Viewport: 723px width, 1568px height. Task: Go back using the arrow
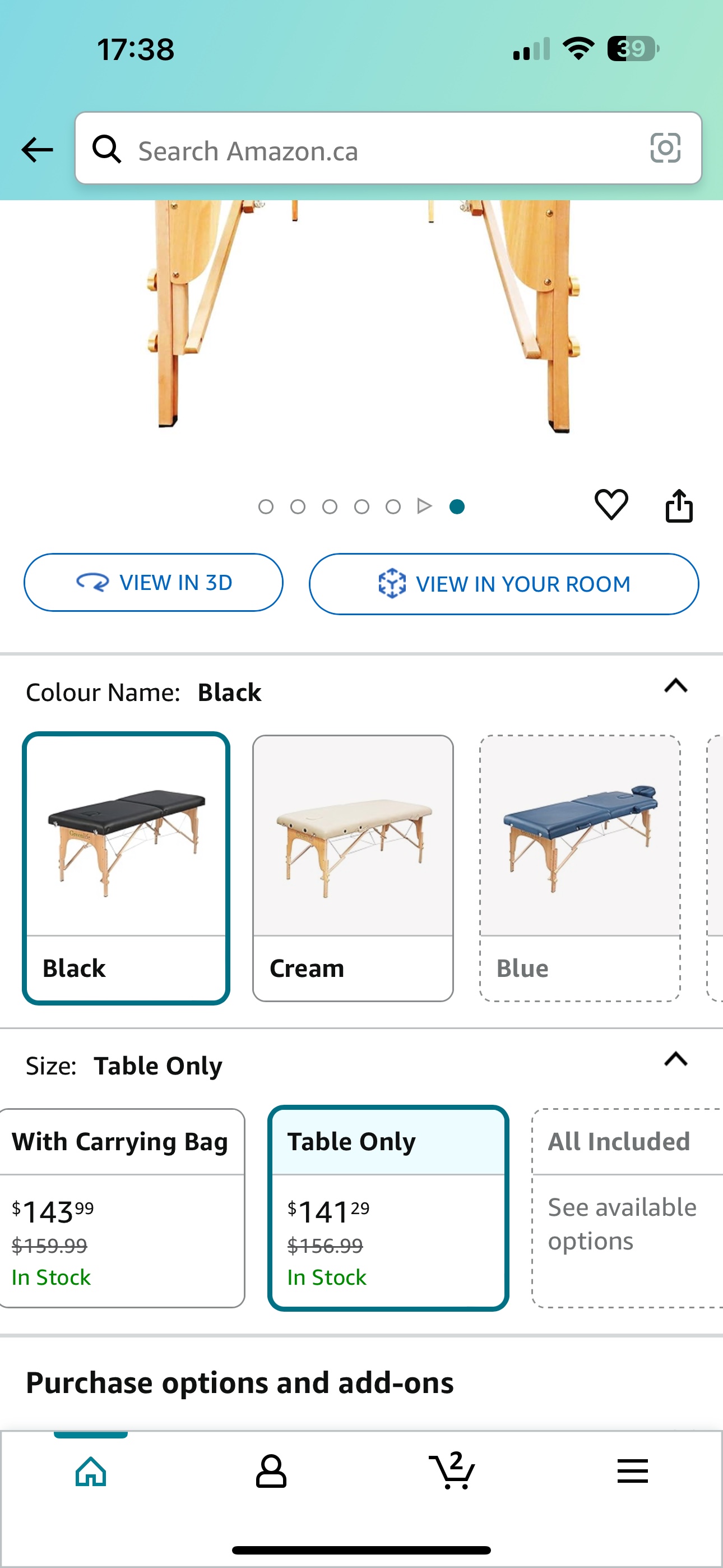pyautogui.click(x=37, y=149)
